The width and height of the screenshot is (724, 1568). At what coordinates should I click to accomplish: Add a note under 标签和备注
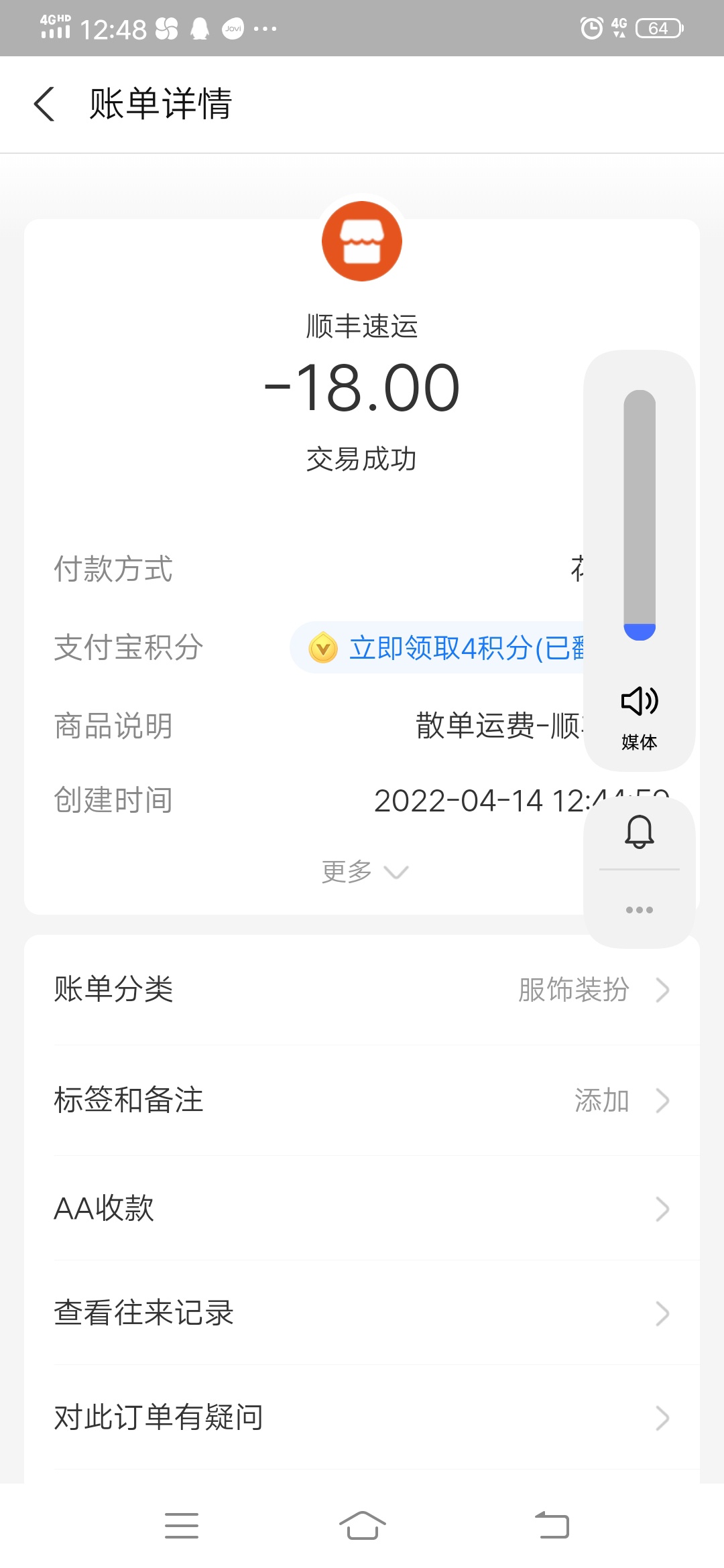click(362, 1100)
